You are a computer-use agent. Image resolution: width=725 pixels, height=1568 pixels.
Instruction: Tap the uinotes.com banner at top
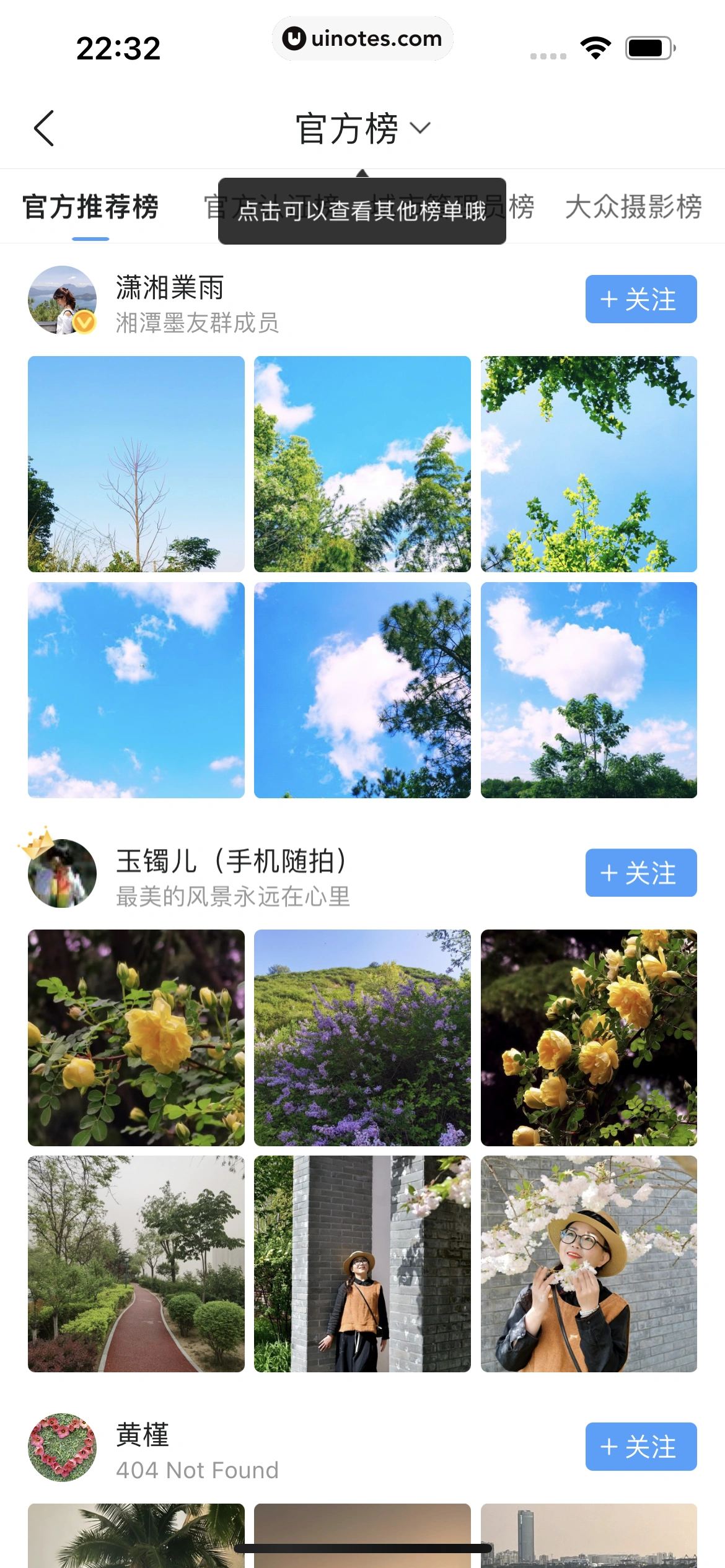362,38
